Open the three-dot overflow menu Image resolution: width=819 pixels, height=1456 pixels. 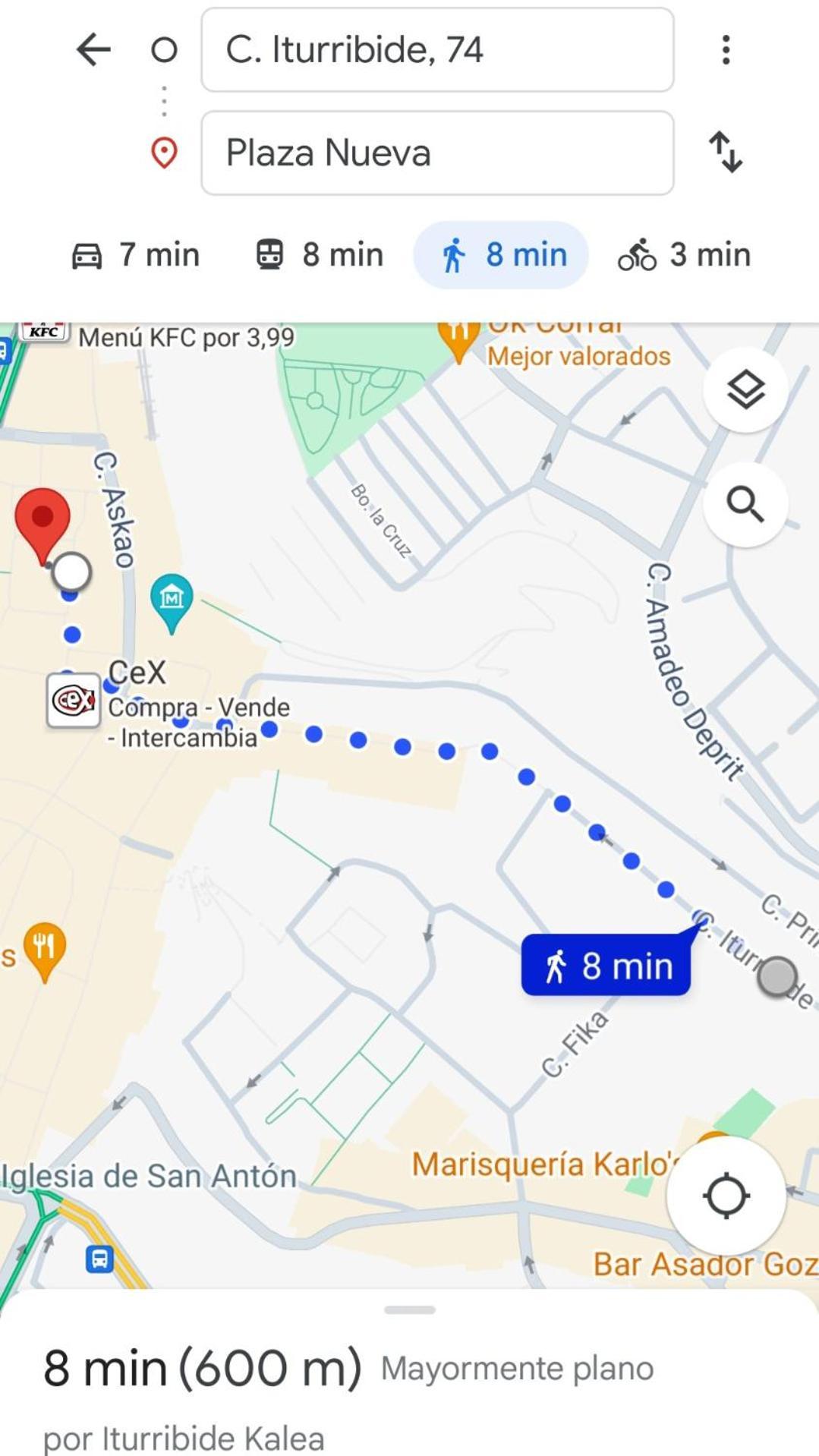point(726,50)
